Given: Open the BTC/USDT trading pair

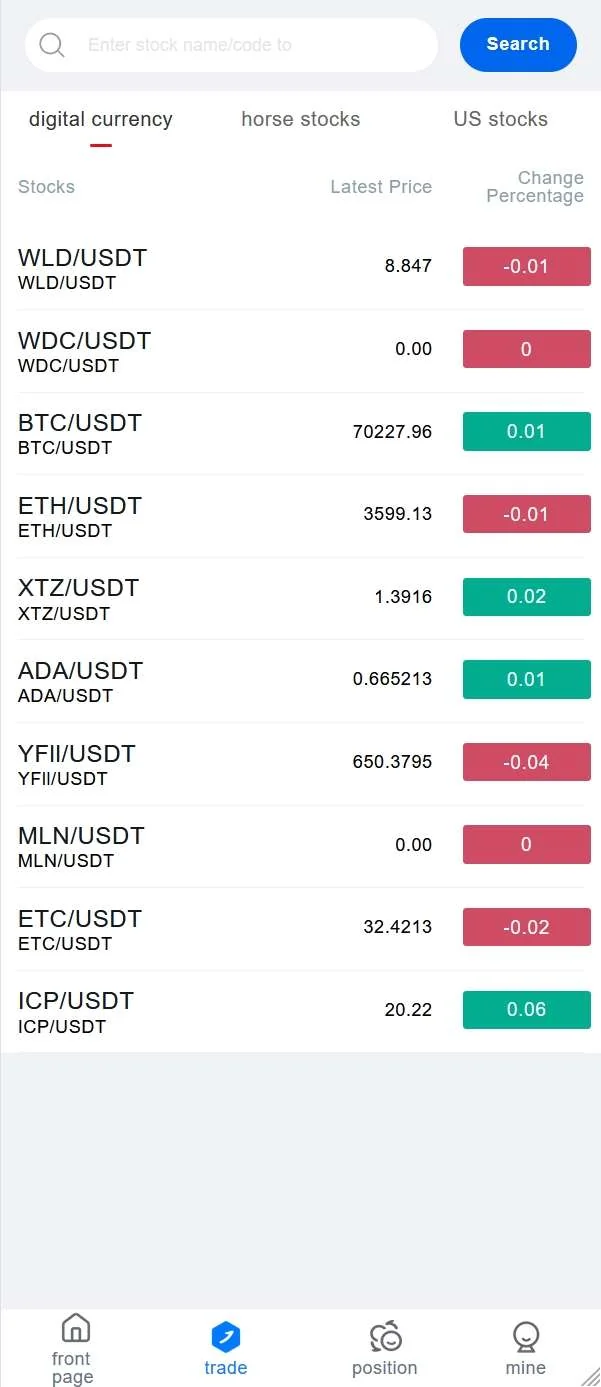Looking at the screenshot, I should click(300, 433).
